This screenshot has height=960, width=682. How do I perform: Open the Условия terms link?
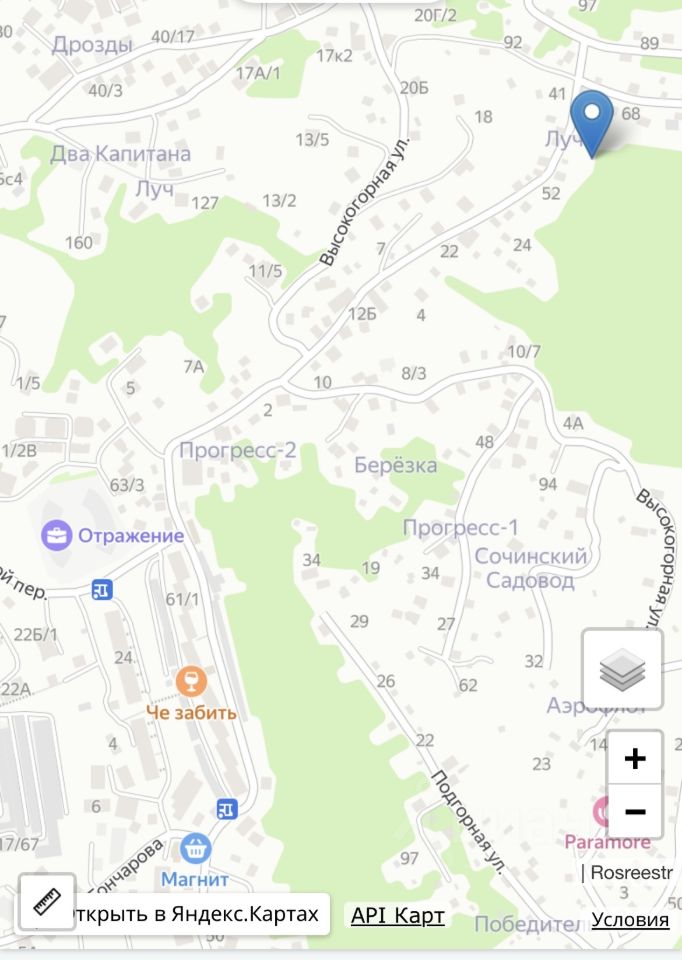630,920
